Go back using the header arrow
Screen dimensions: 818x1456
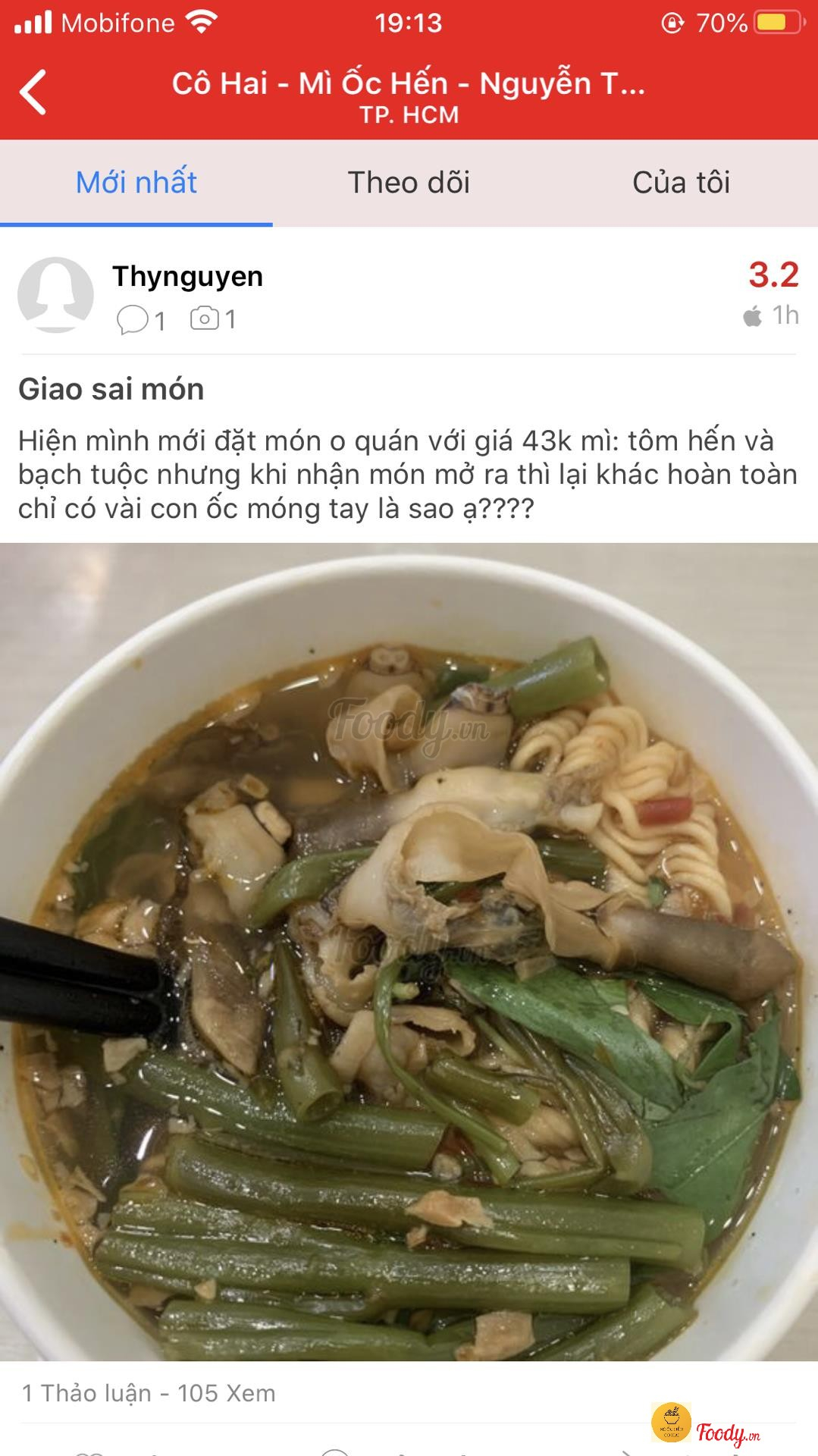[x=33, y=92]
